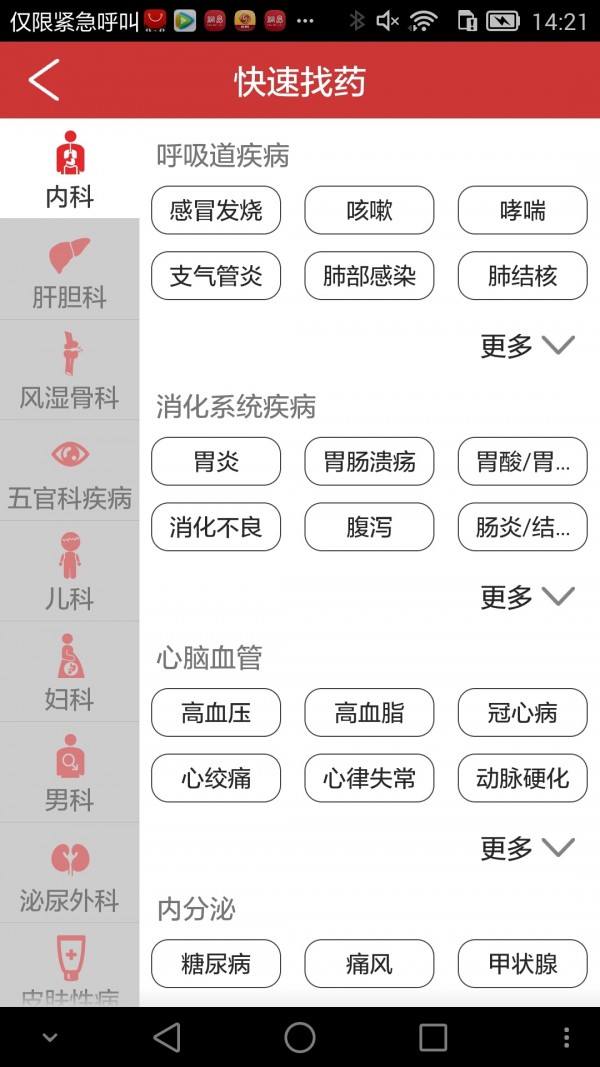Switch to the 泌尿外科 category

click(x=69, y=873)
